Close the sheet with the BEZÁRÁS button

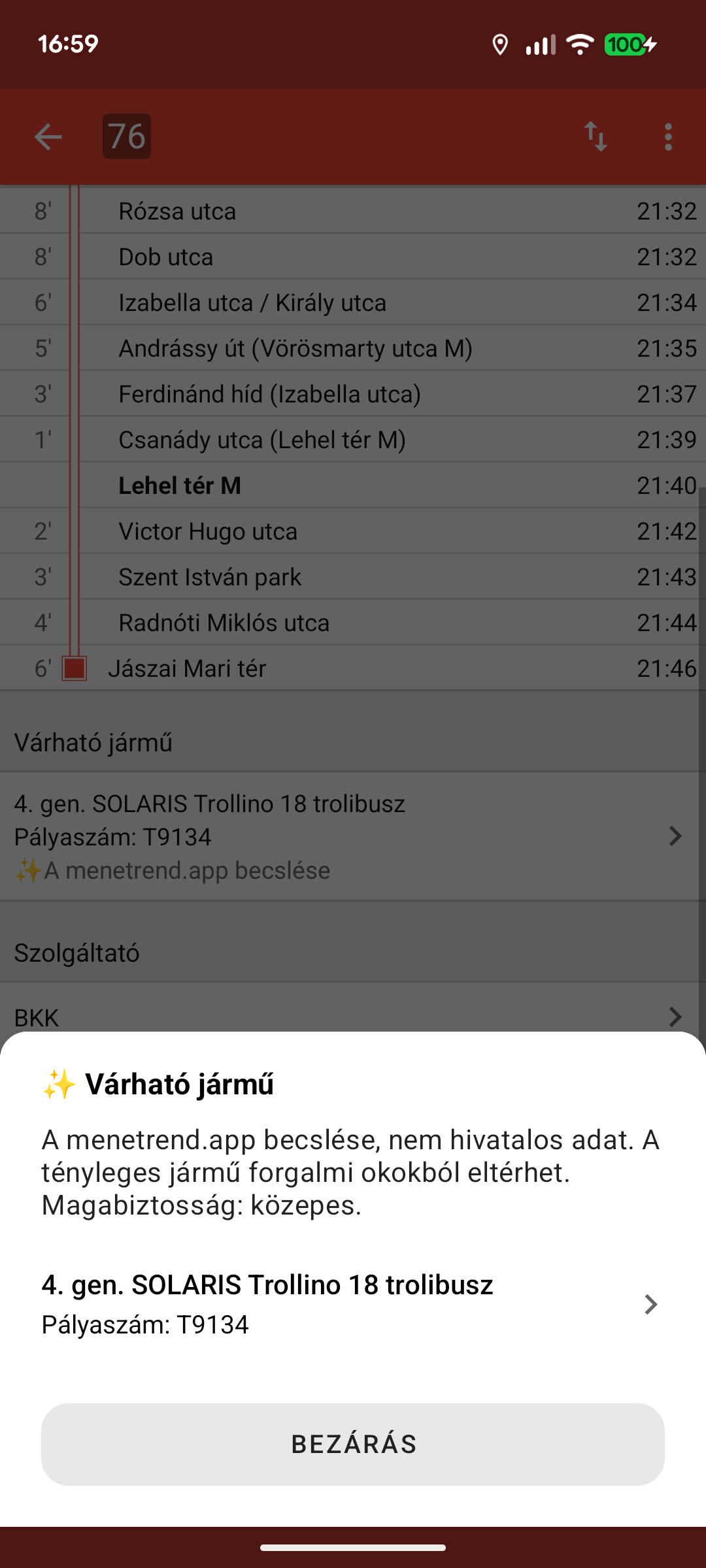353,1444
